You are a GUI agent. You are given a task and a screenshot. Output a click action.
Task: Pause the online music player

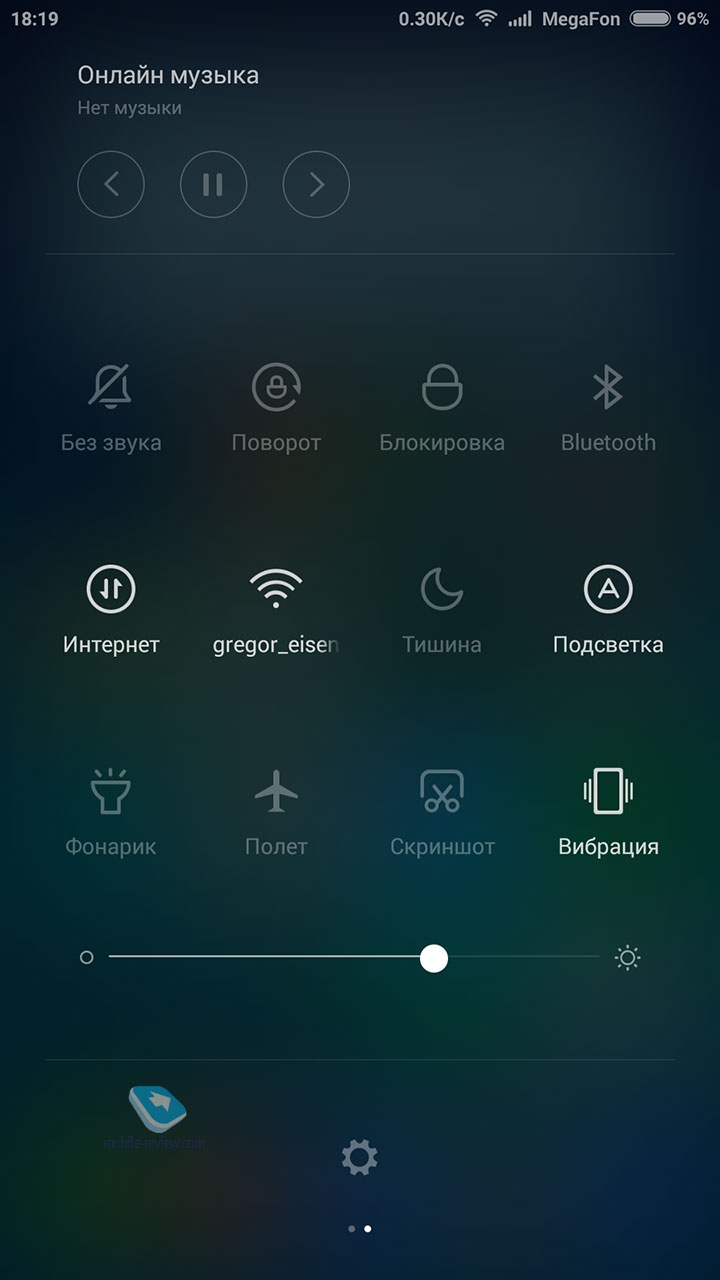click(x=213, y=184)
